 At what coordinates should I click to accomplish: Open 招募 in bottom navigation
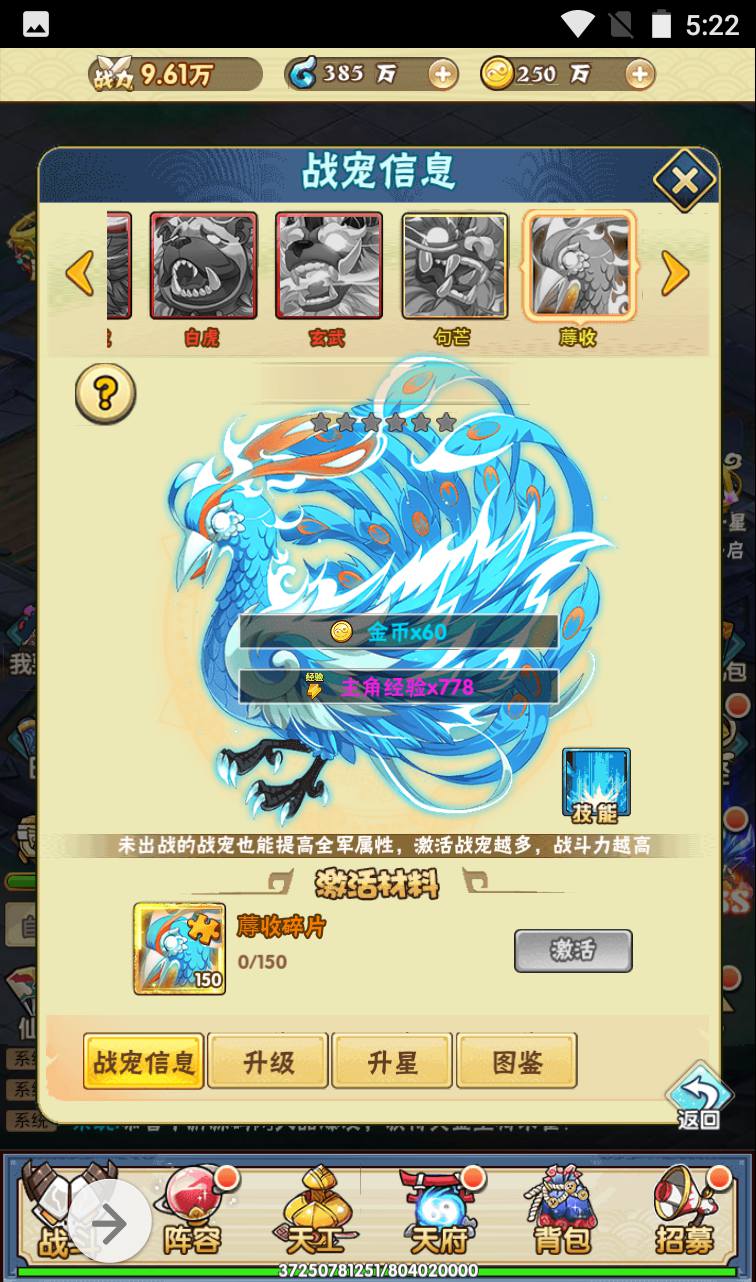(686, 1211)
